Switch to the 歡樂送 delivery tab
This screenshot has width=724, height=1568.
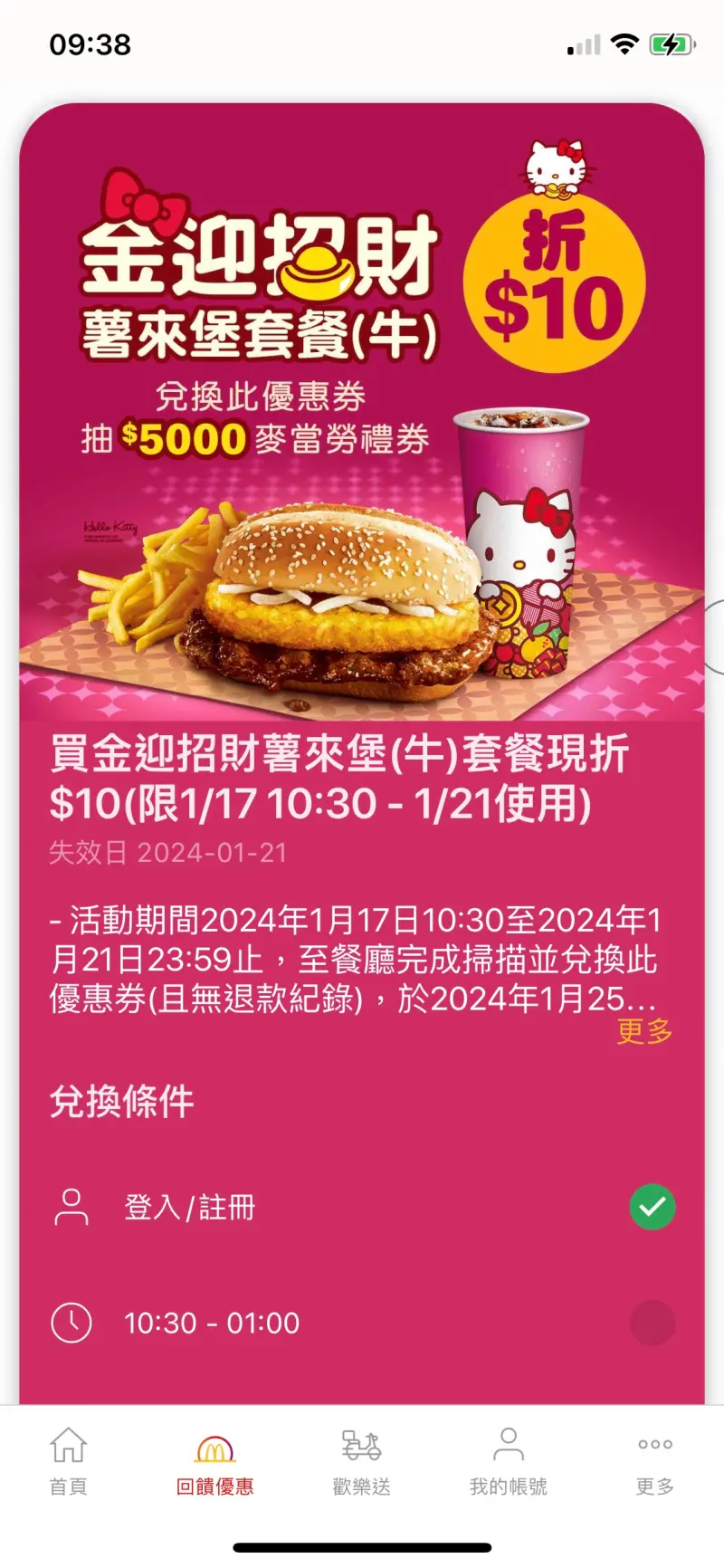tap(361, 1461)
